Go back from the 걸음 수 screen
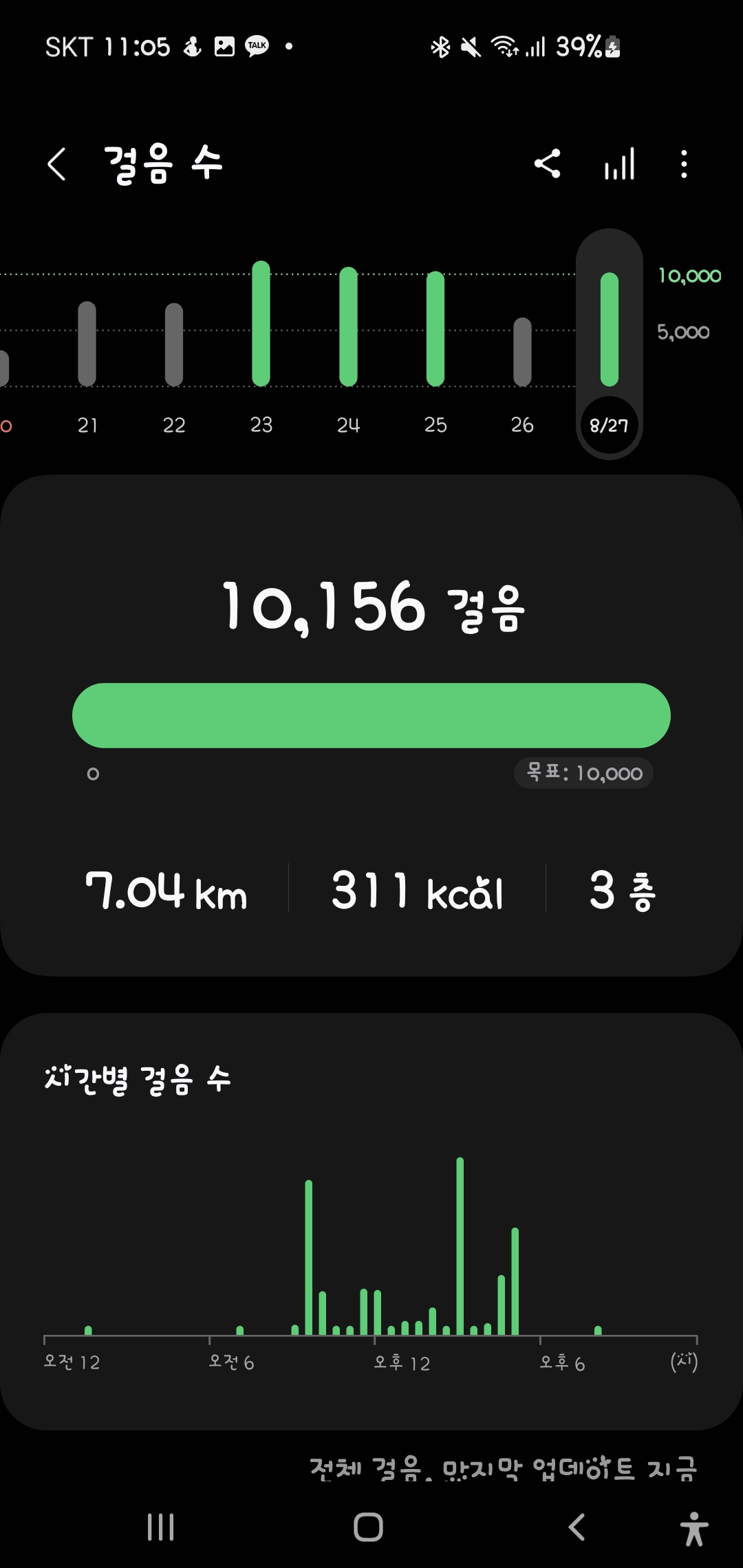The image size is (743, 1568). point(57,164)
